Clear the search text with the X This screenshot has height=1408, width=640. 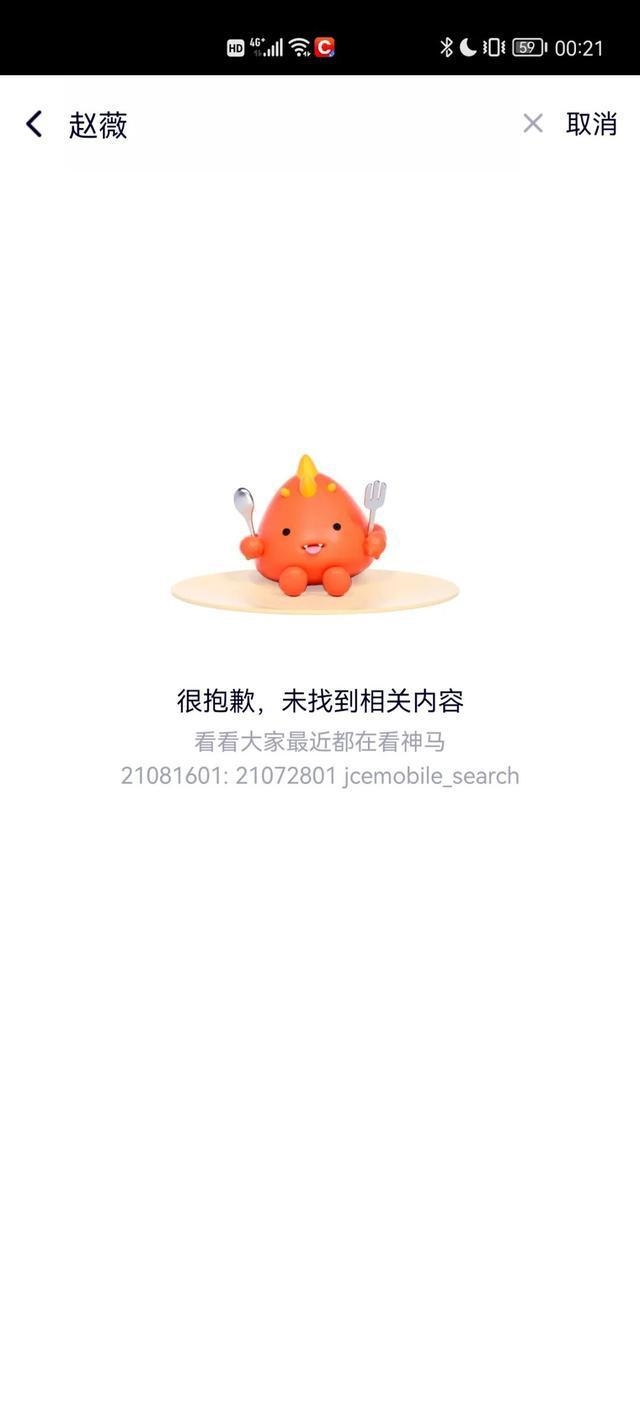[533, 123]
